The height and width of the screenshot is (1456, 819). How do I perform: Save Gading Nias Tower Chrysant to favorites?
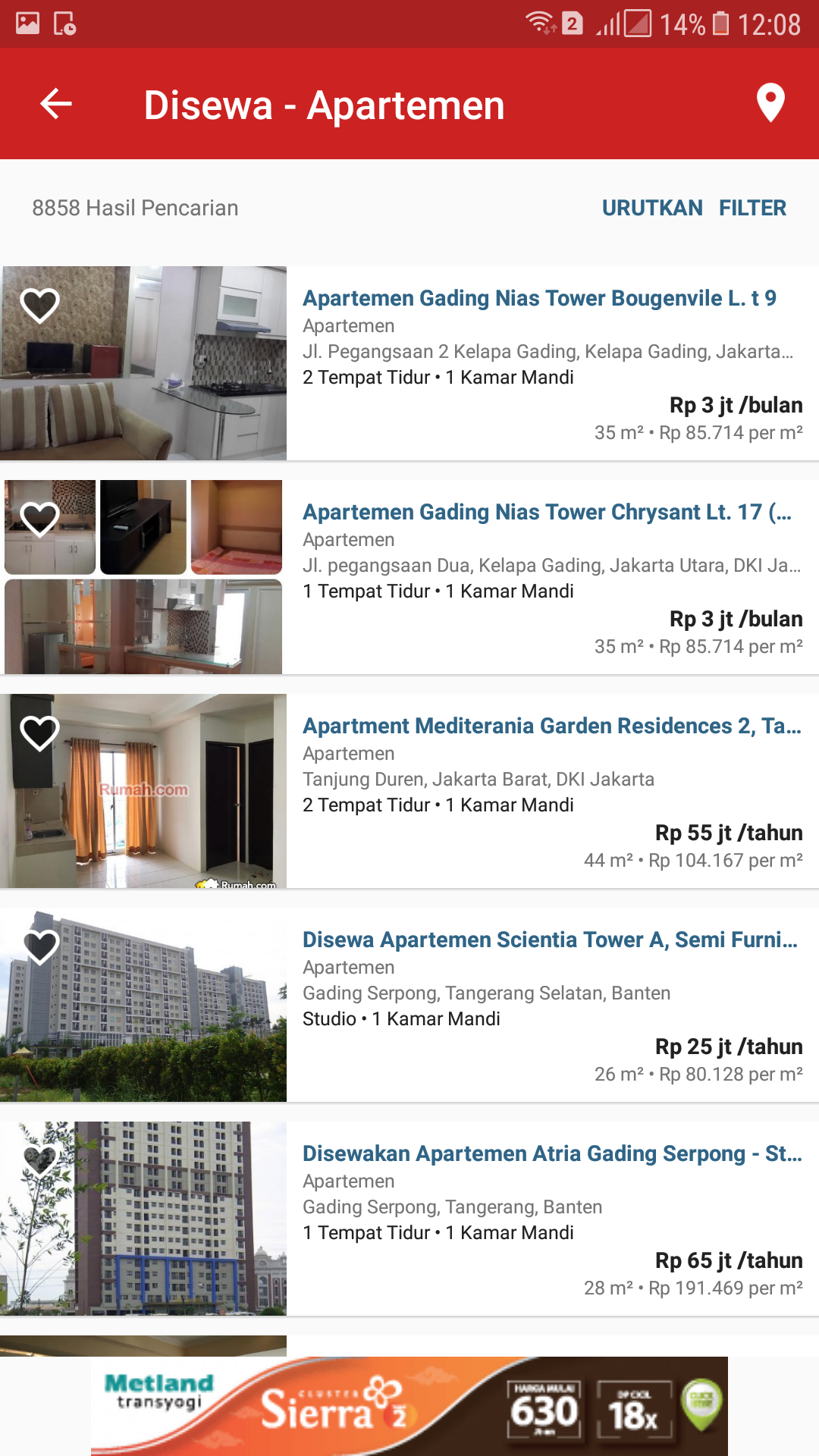click(x=39, y=519)
